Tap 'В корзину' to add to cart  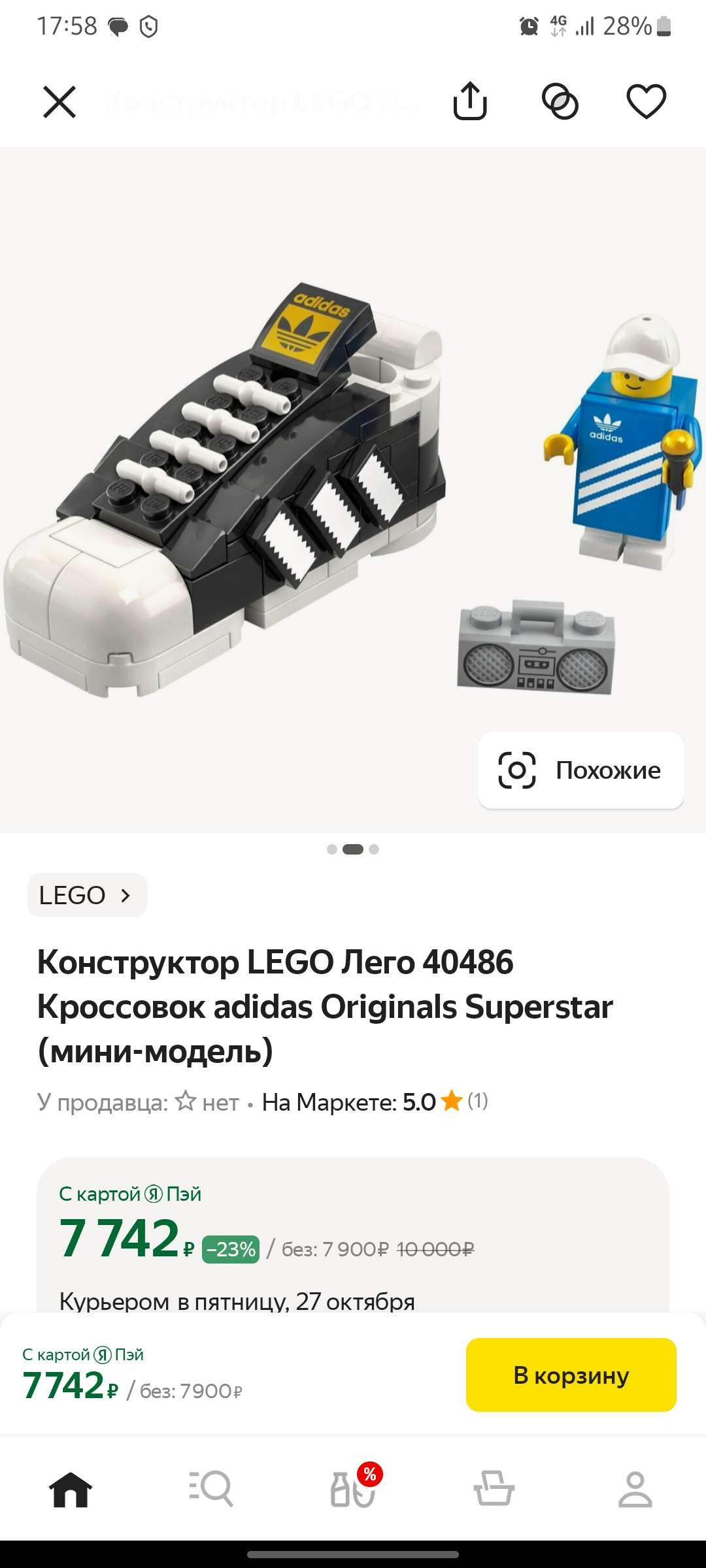[x=571, y=1375]
